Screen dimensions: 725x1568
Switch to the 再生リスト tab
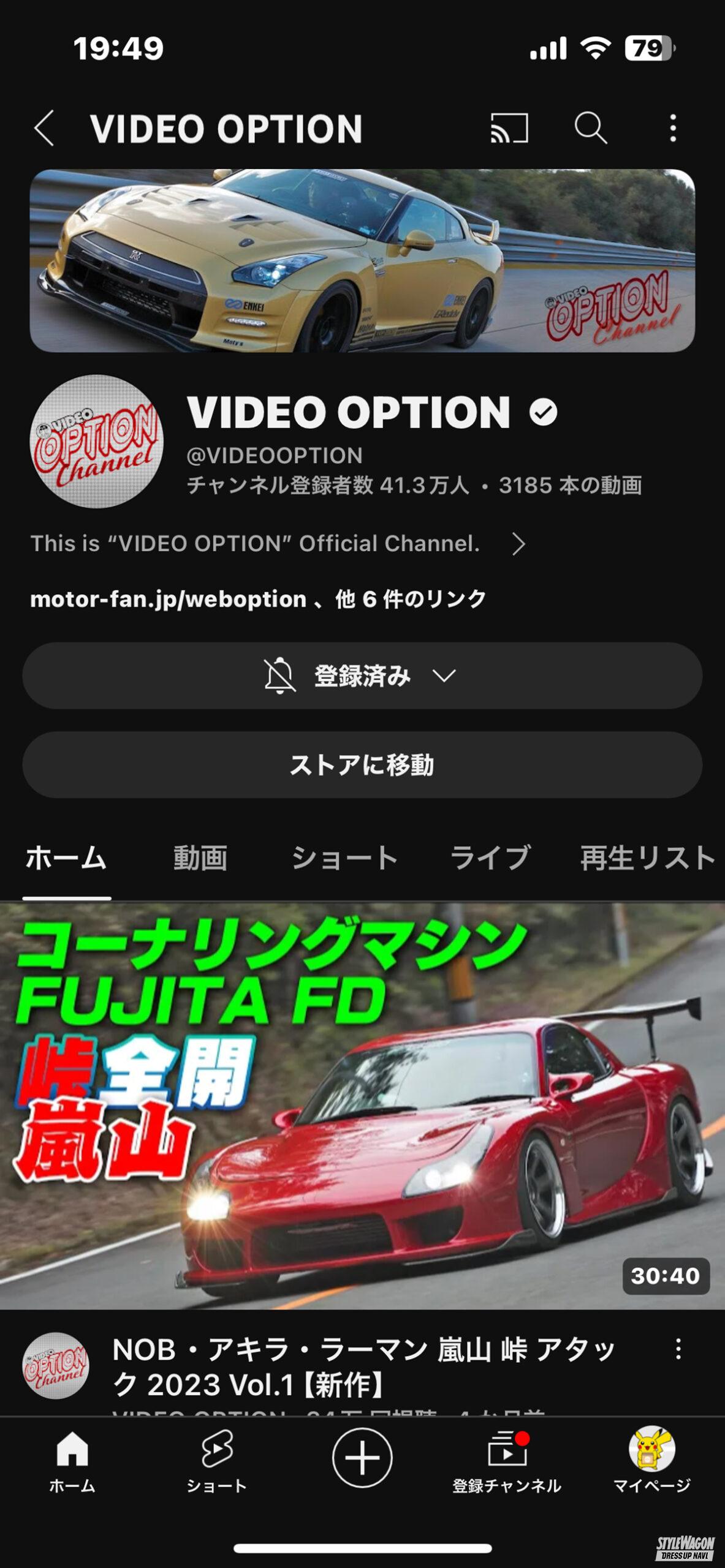click(x=647, y=858)
